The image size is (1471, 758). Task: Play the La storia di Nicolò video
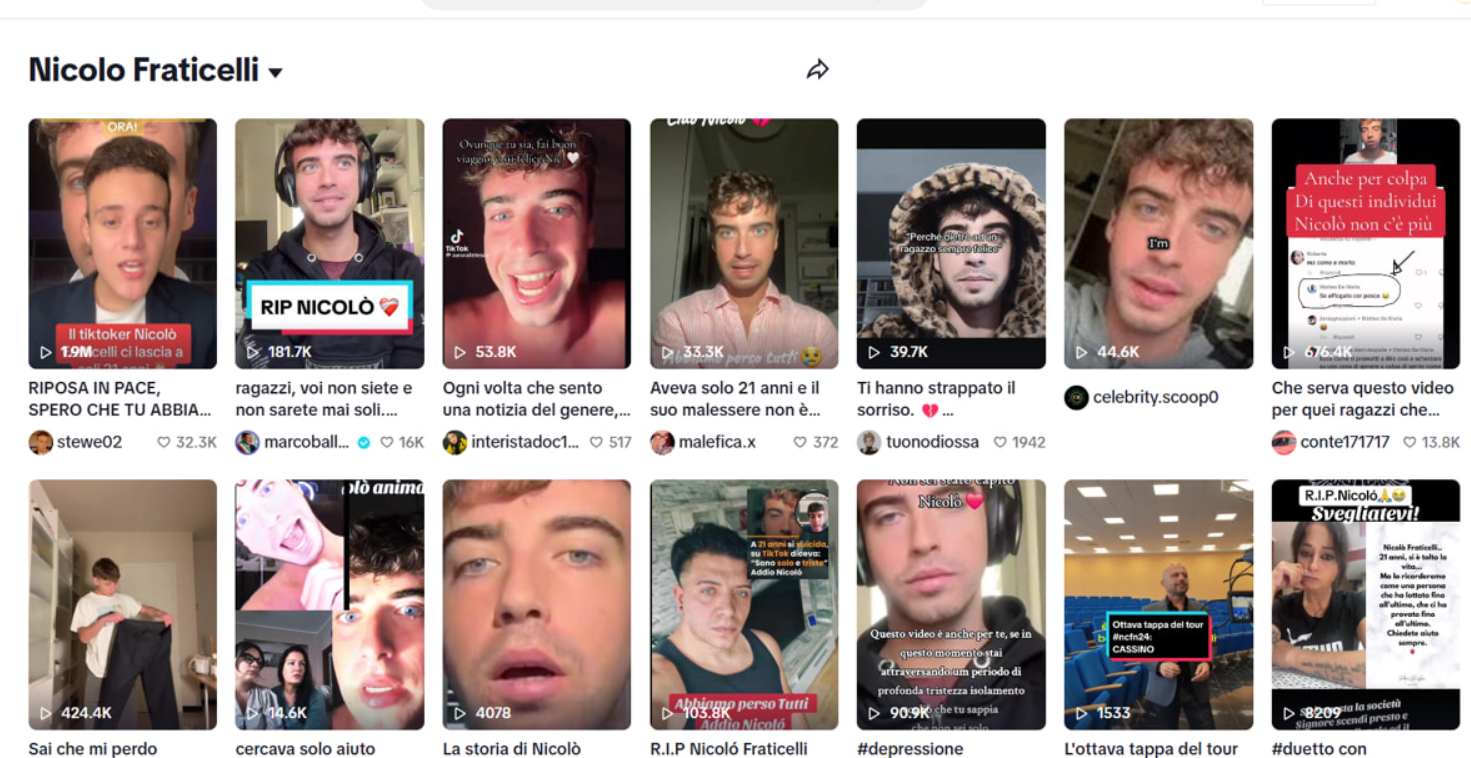point(536,604)
